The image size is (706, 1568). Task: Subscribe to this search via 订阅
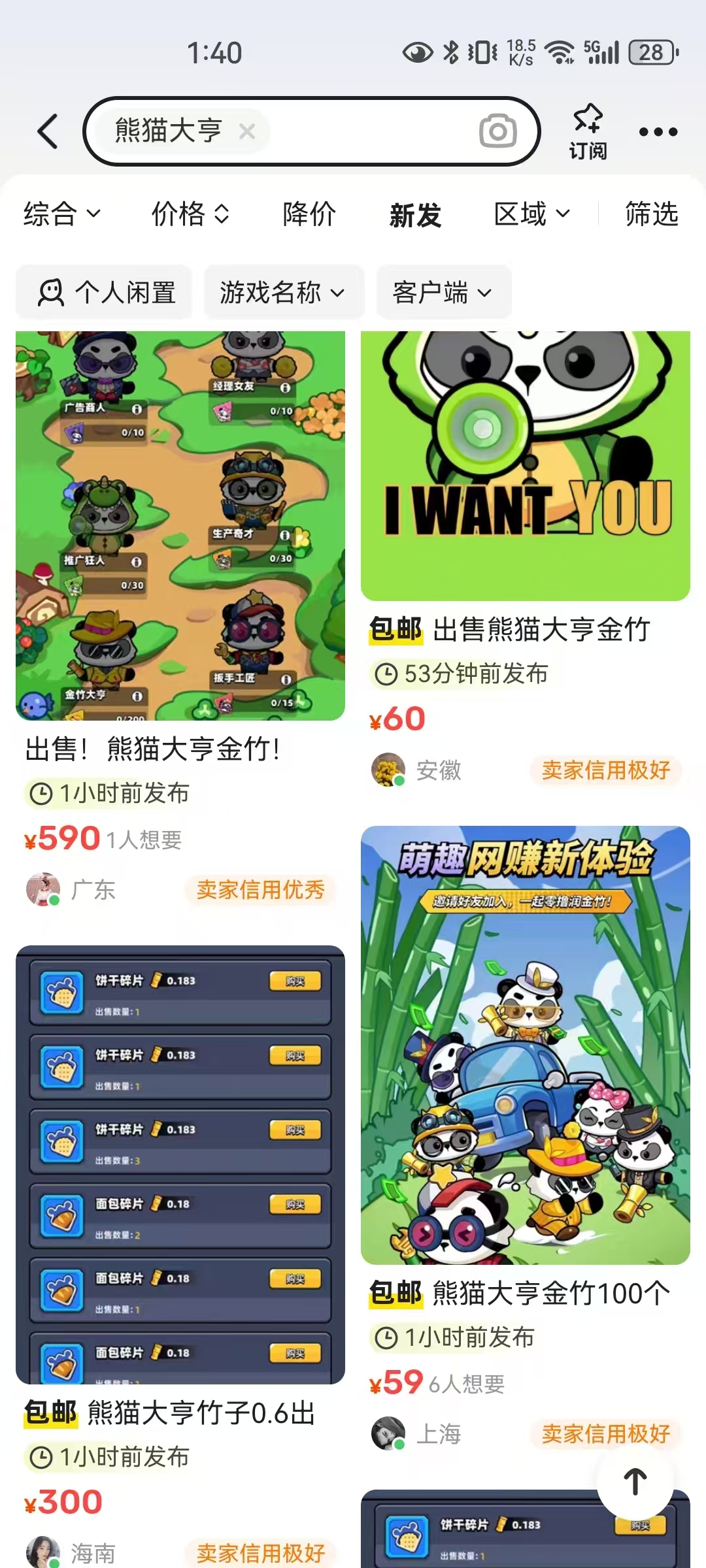coord(587,131)
